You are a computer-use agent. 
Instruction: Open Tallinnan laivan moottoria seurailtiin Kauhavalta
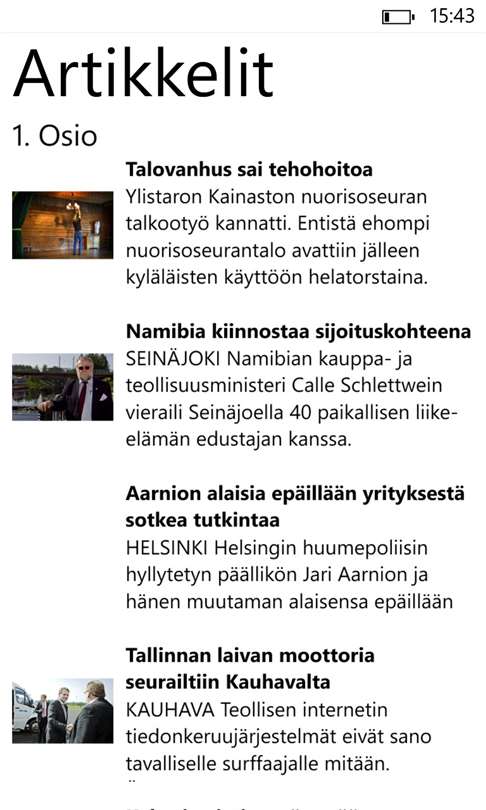(x=250, y=668)
